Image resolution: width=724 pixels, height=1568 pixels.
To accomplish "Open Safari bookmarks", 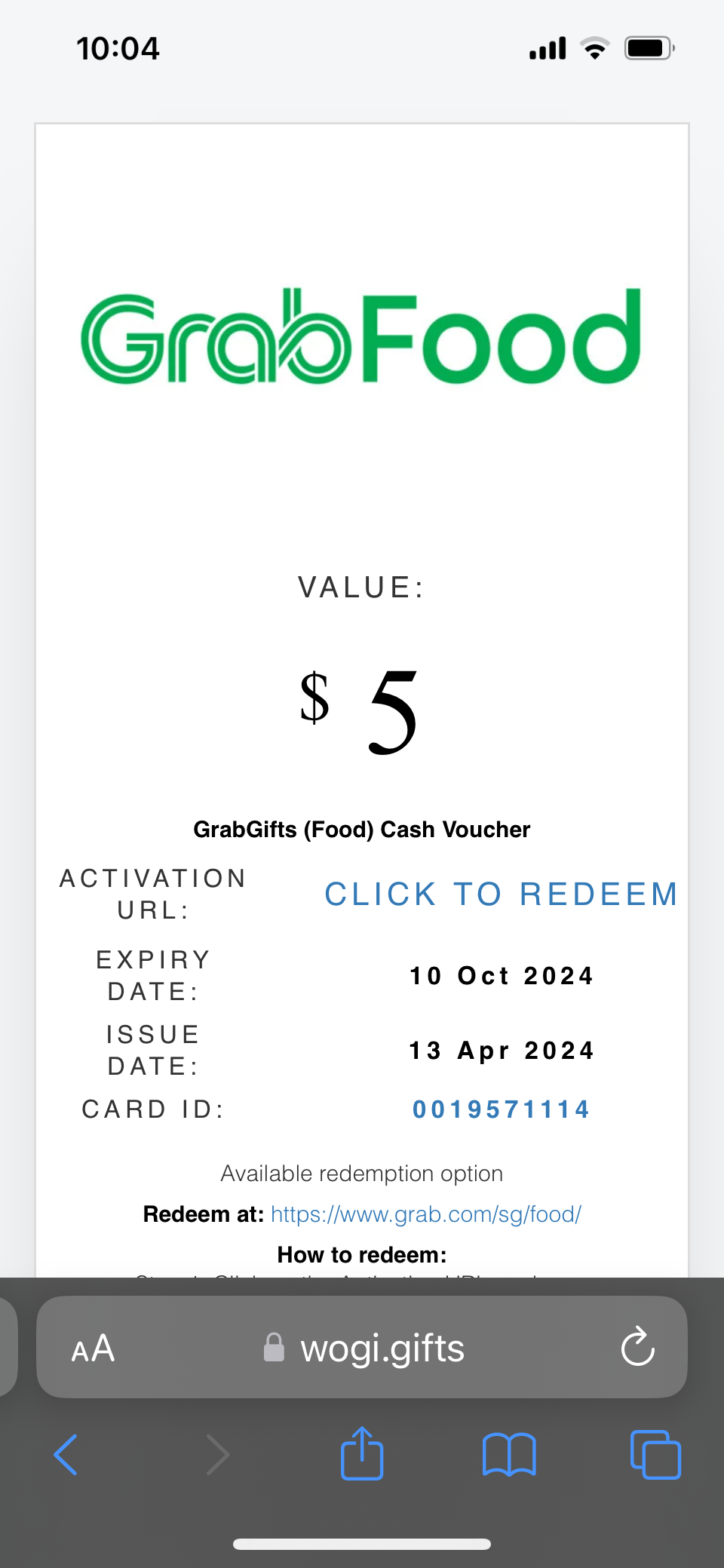I will (509, 1454).
